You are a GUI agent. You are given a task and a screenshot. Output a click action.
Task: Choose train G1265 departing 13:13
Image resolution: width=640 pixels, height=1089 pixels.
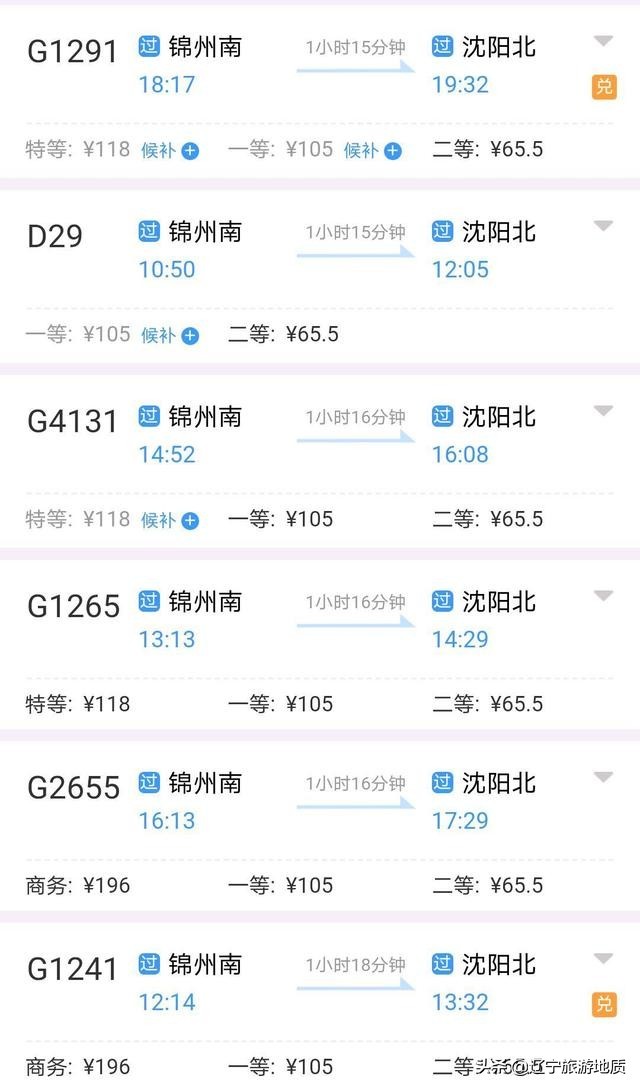pyautogui.click(x=73, y=606)
